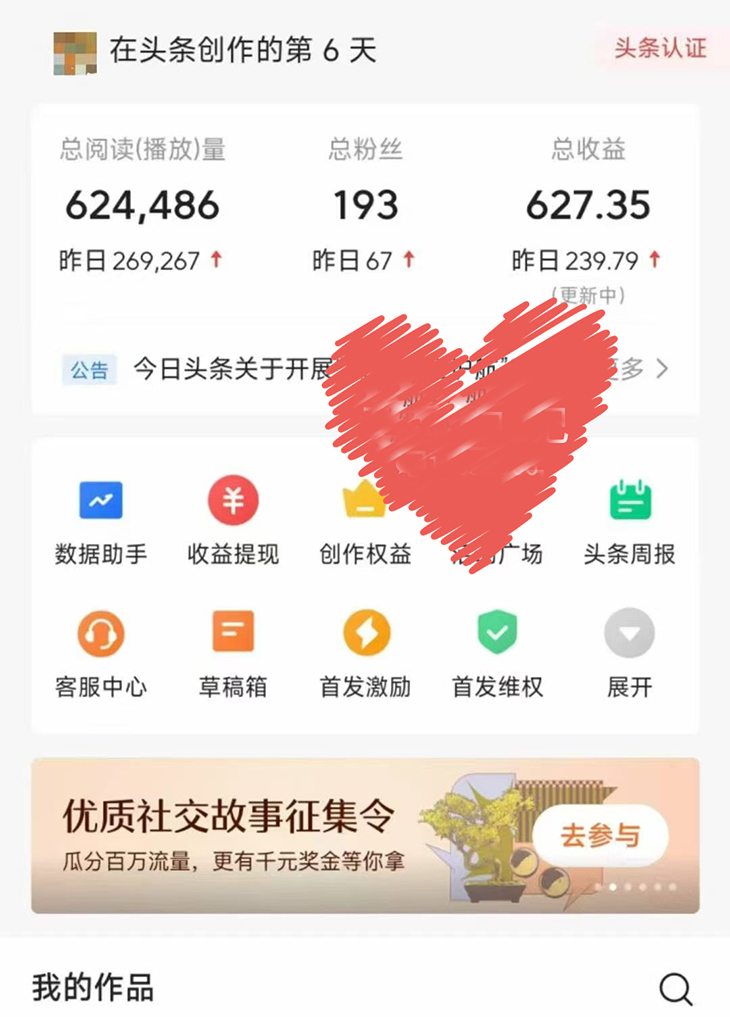
Task: Tap the search icon beside 我的作品
Action: pos(676,988)
